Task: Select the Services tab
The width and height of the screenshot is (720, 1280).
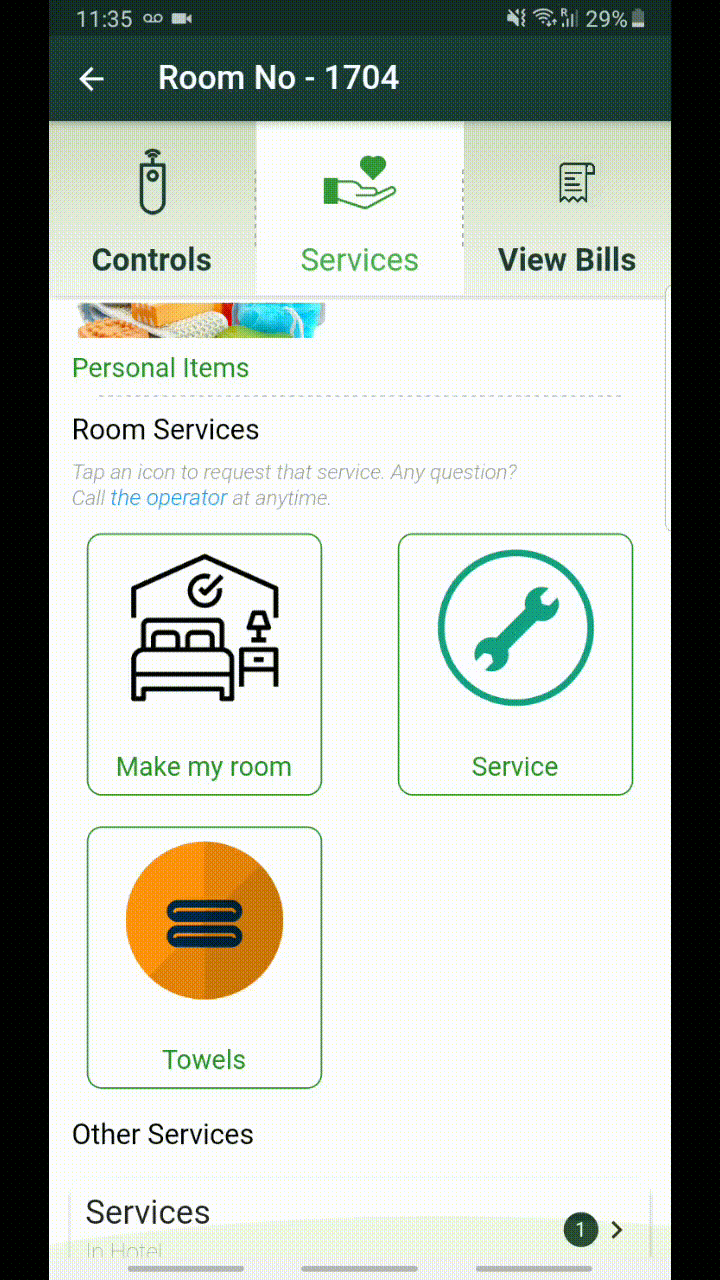Action: pyautogui.click(x=360, y=210)
